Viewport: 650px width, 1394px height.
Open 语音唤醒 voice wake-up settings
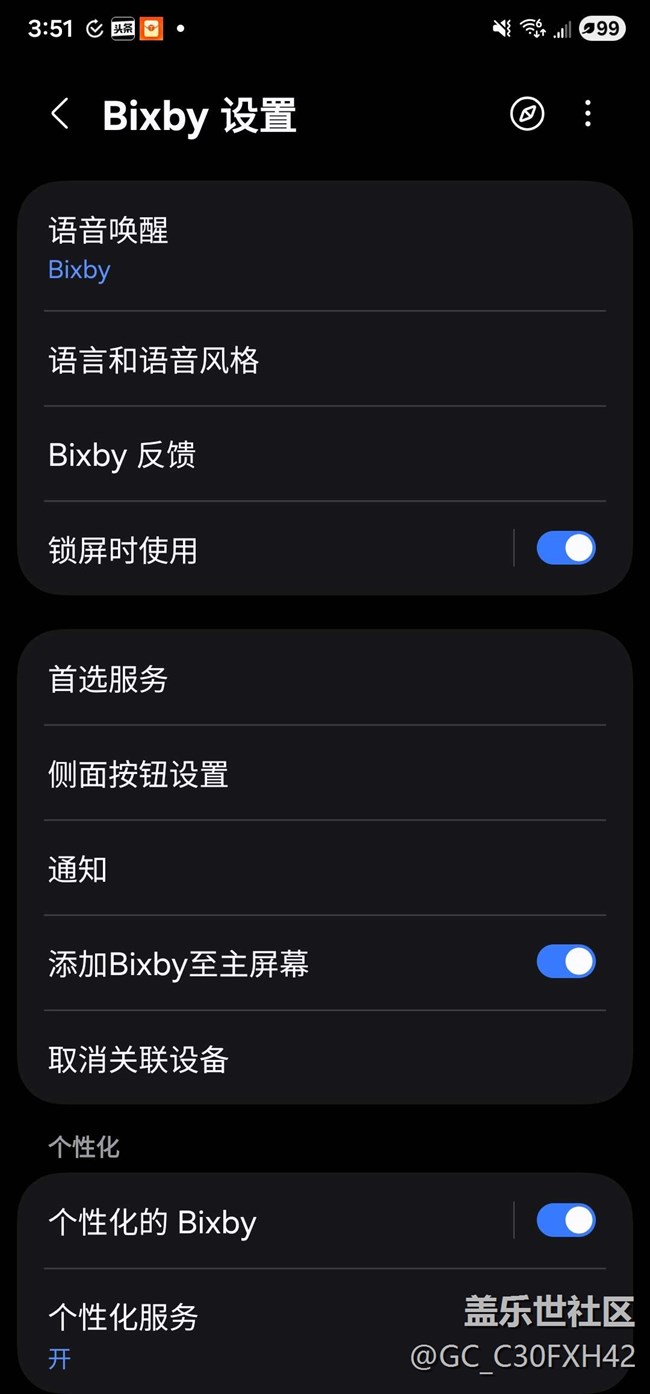click(300, 248)
